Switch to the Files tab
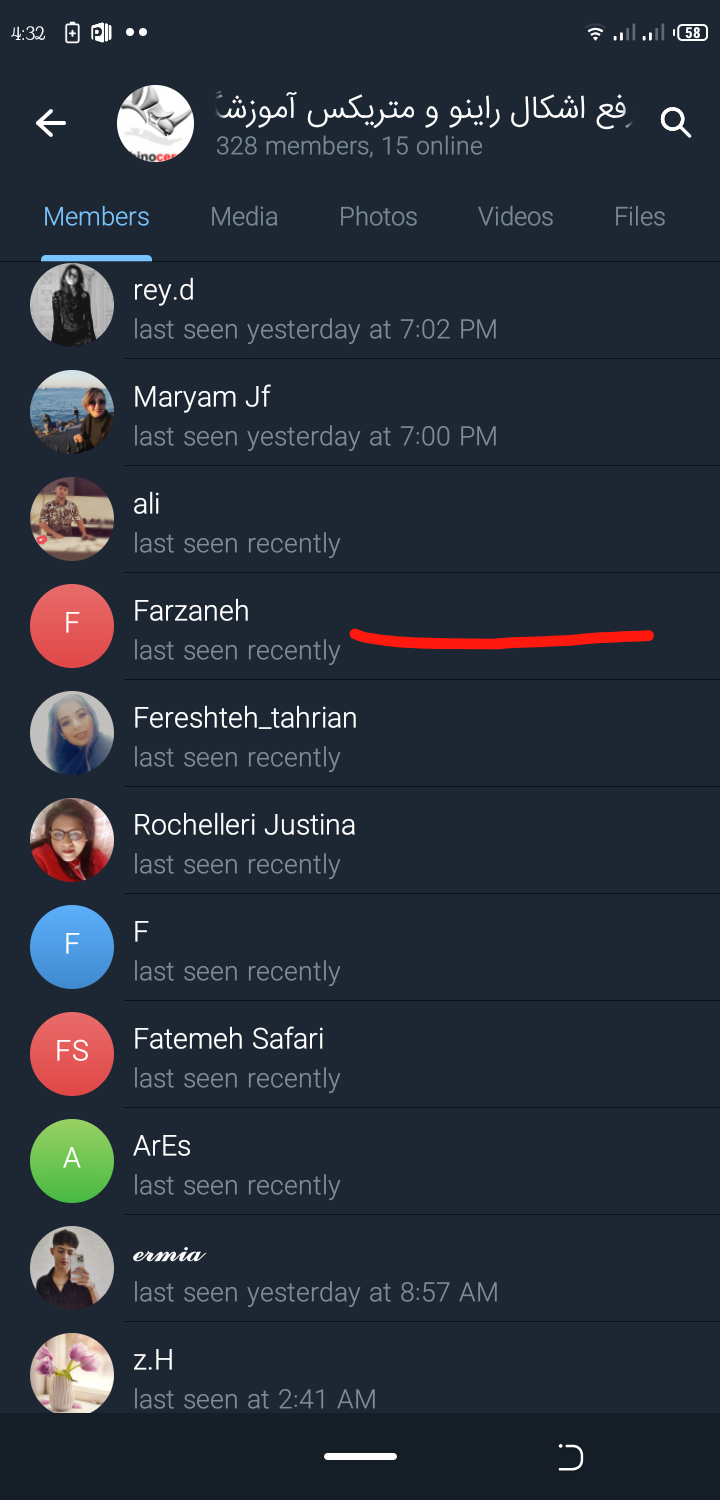The height and width of the screenshot is (1500, 720). (639, 217)
